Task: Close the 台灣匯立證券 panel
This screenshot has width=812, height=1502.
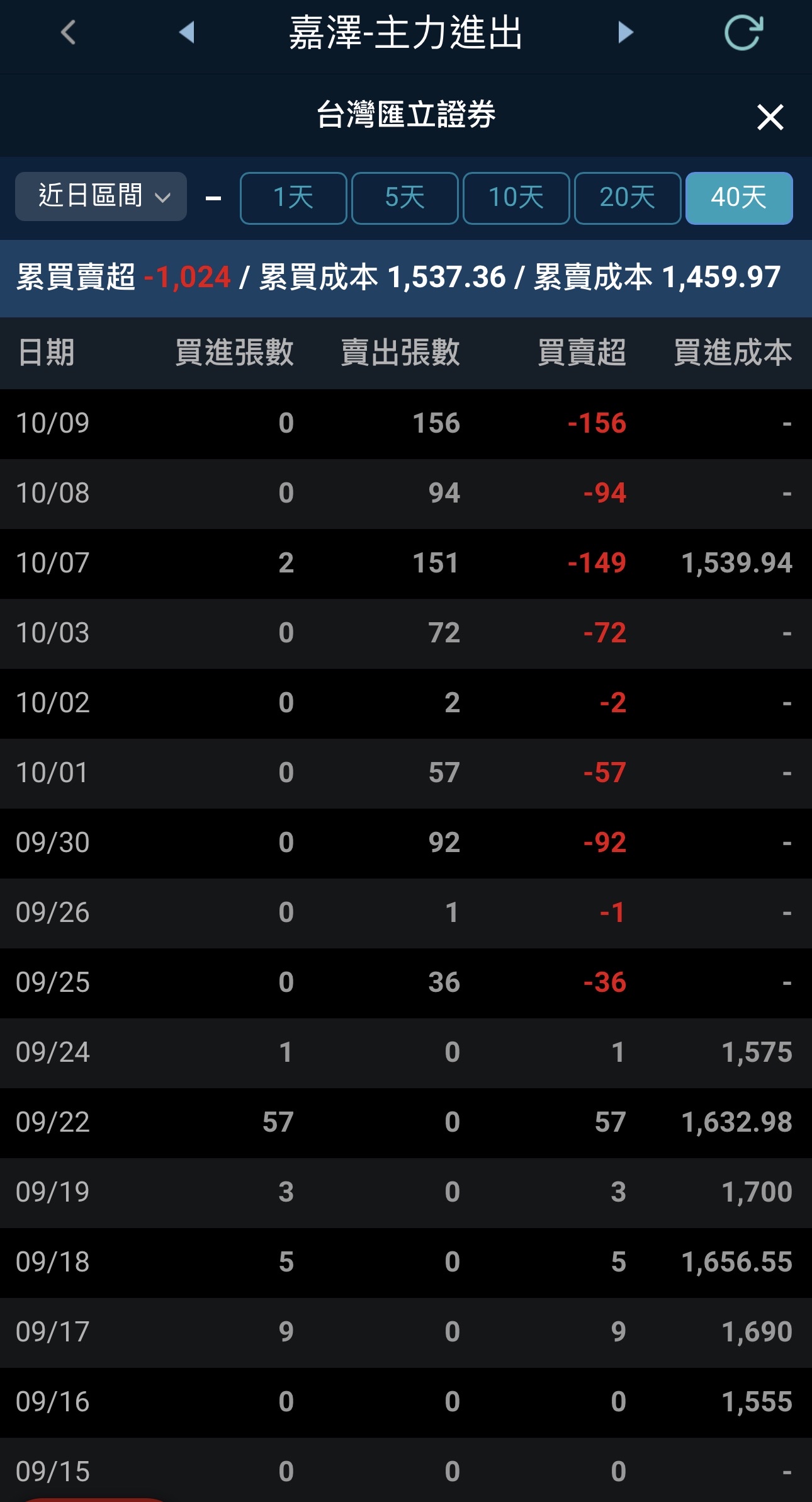Action: click(770, 117)
